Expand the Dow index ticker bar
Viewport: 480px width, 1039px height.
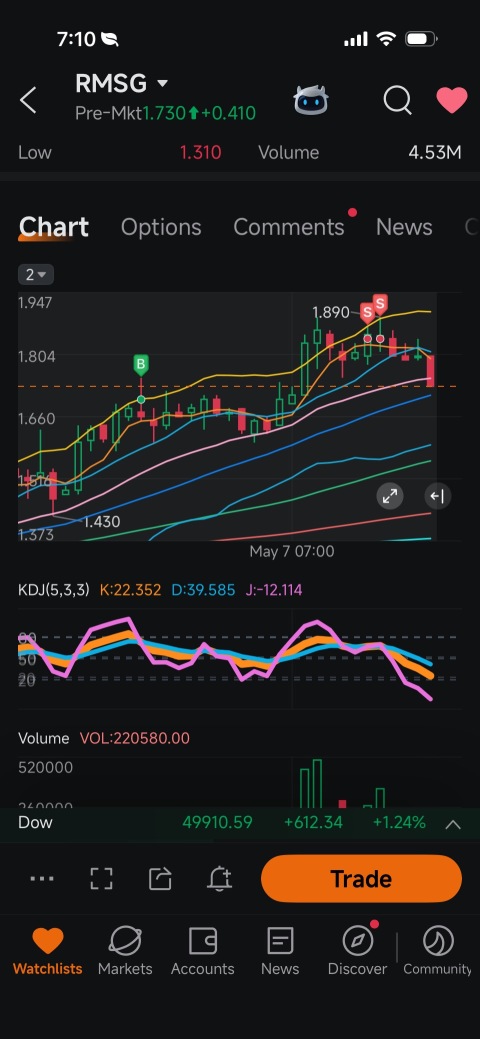click(x=453, y=824)
